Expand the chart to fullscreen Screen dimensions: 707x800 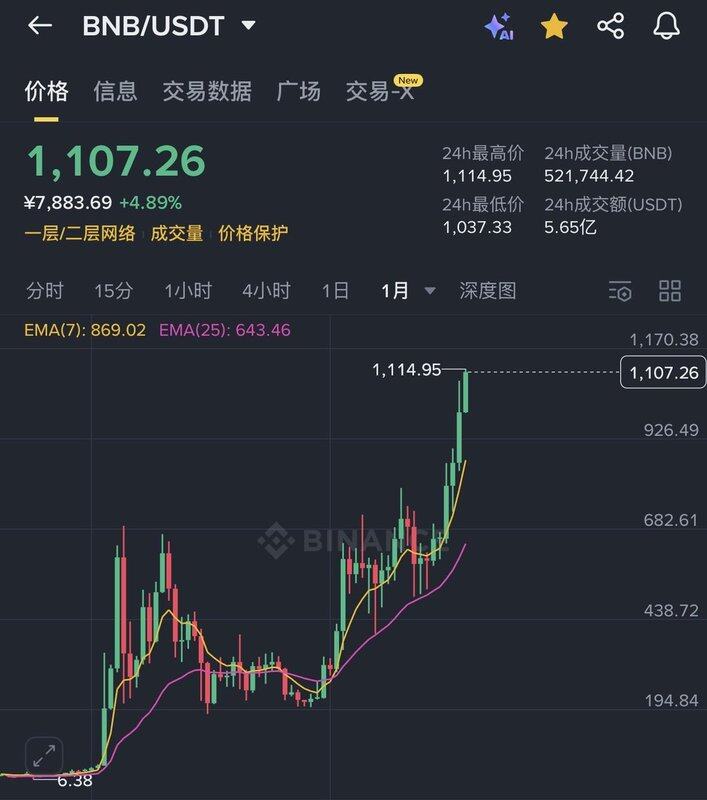coord(43,755)
